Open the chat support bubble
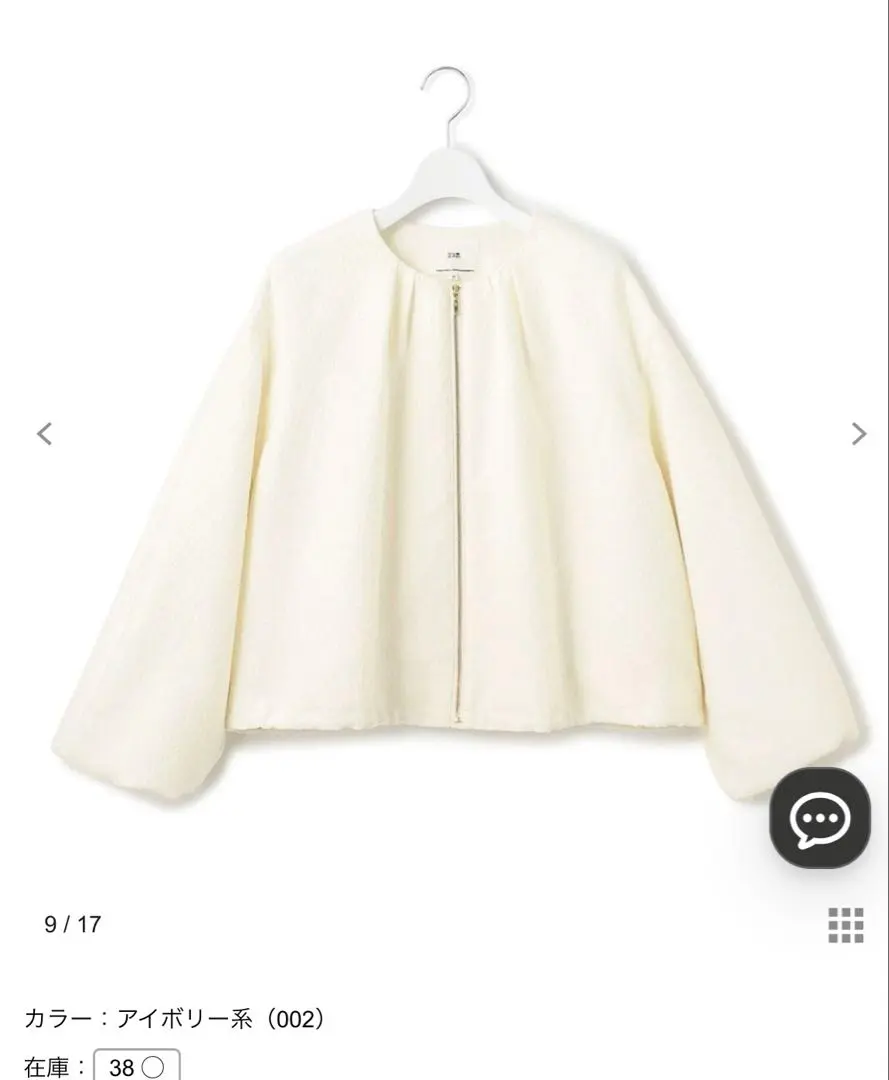 tap(819, 818)
